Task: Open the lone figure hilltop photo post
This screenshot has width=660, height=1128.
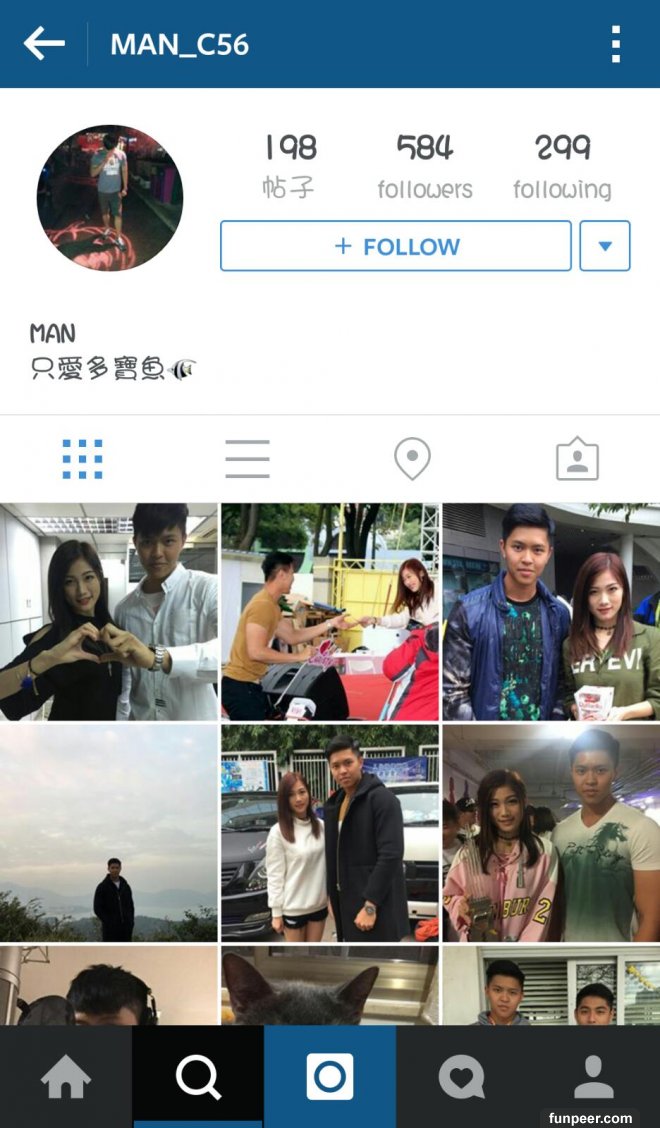Action: (x=108, y=833)
